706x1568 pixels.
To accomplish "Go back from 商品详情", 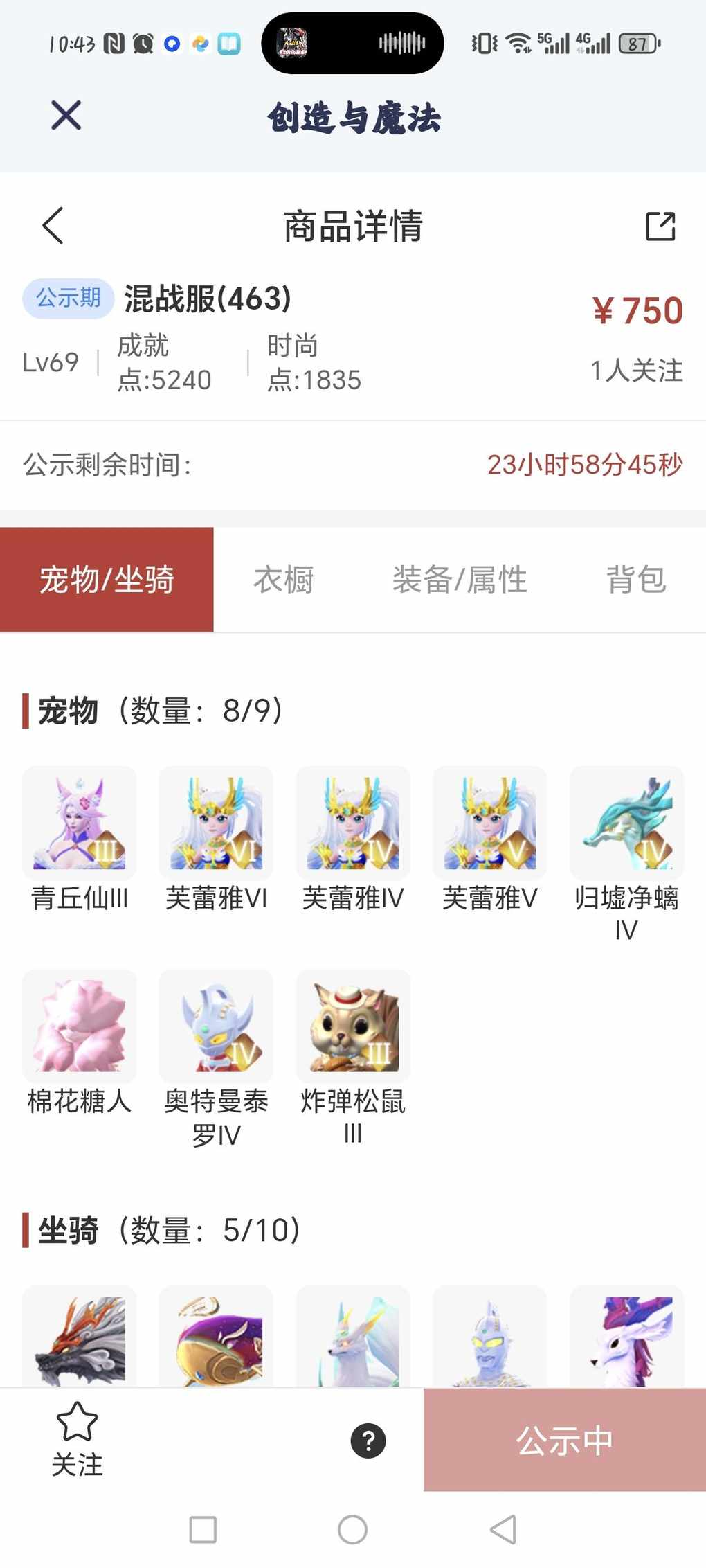I will tap(53, 226).
